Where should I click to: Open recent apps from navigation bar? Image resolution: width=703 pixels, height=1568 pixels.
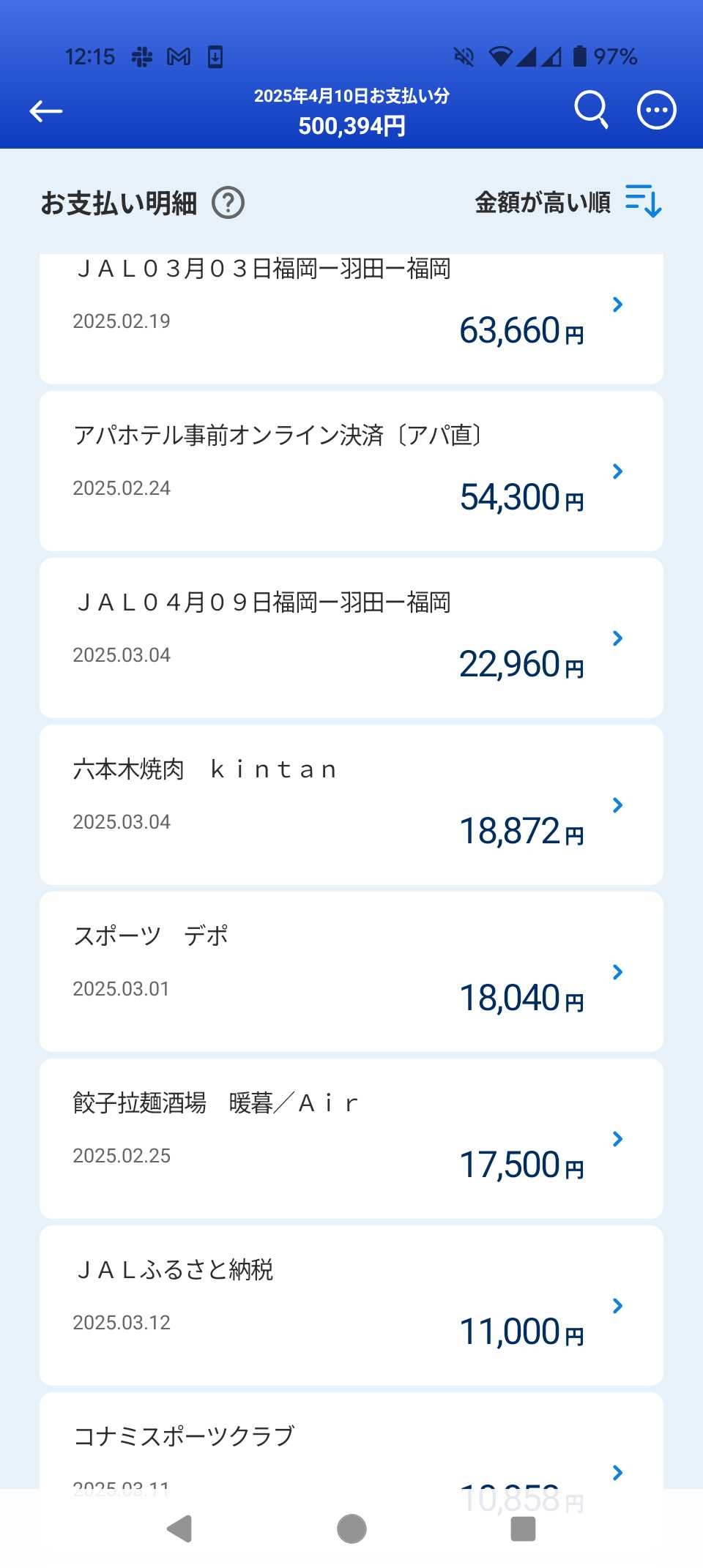523,1528
